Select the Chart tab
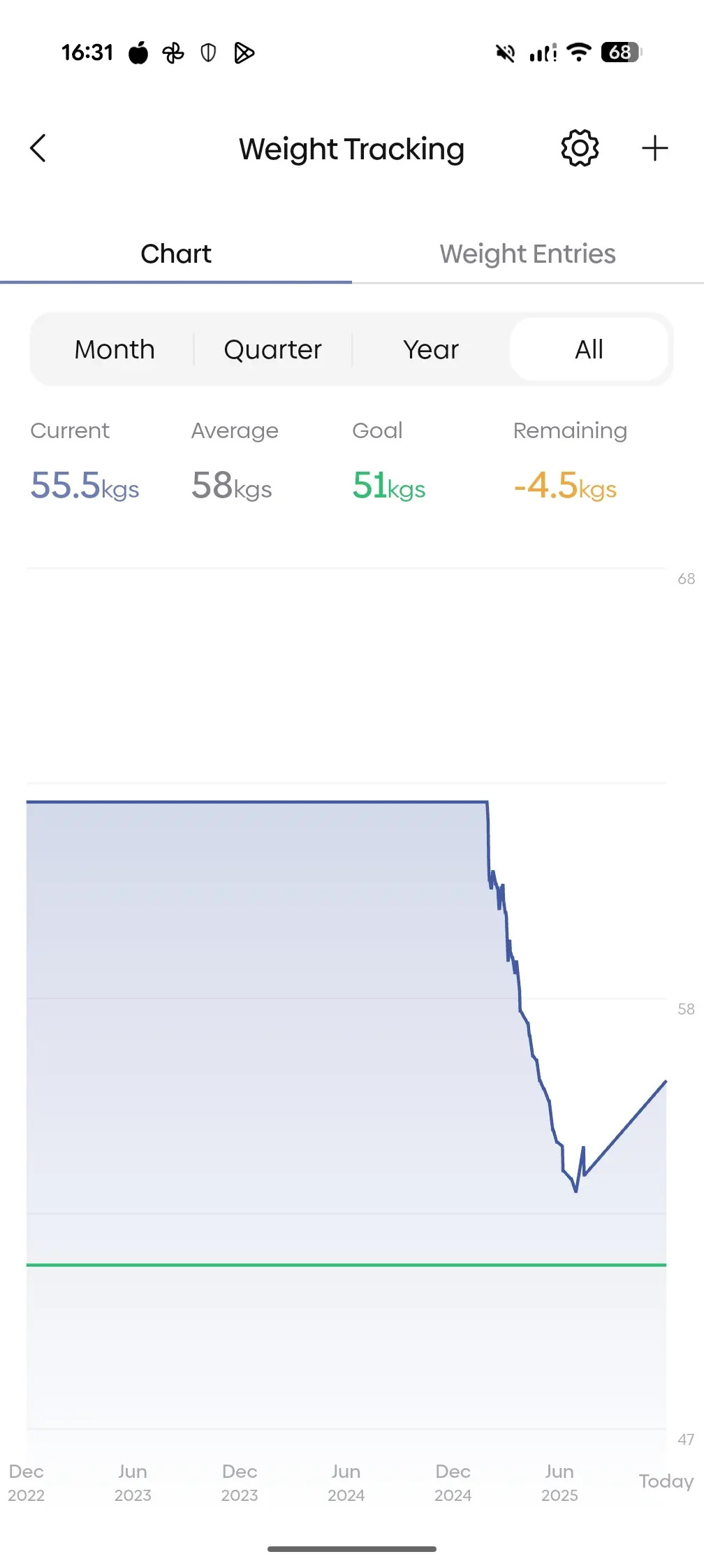 click(x=176, y=254)
